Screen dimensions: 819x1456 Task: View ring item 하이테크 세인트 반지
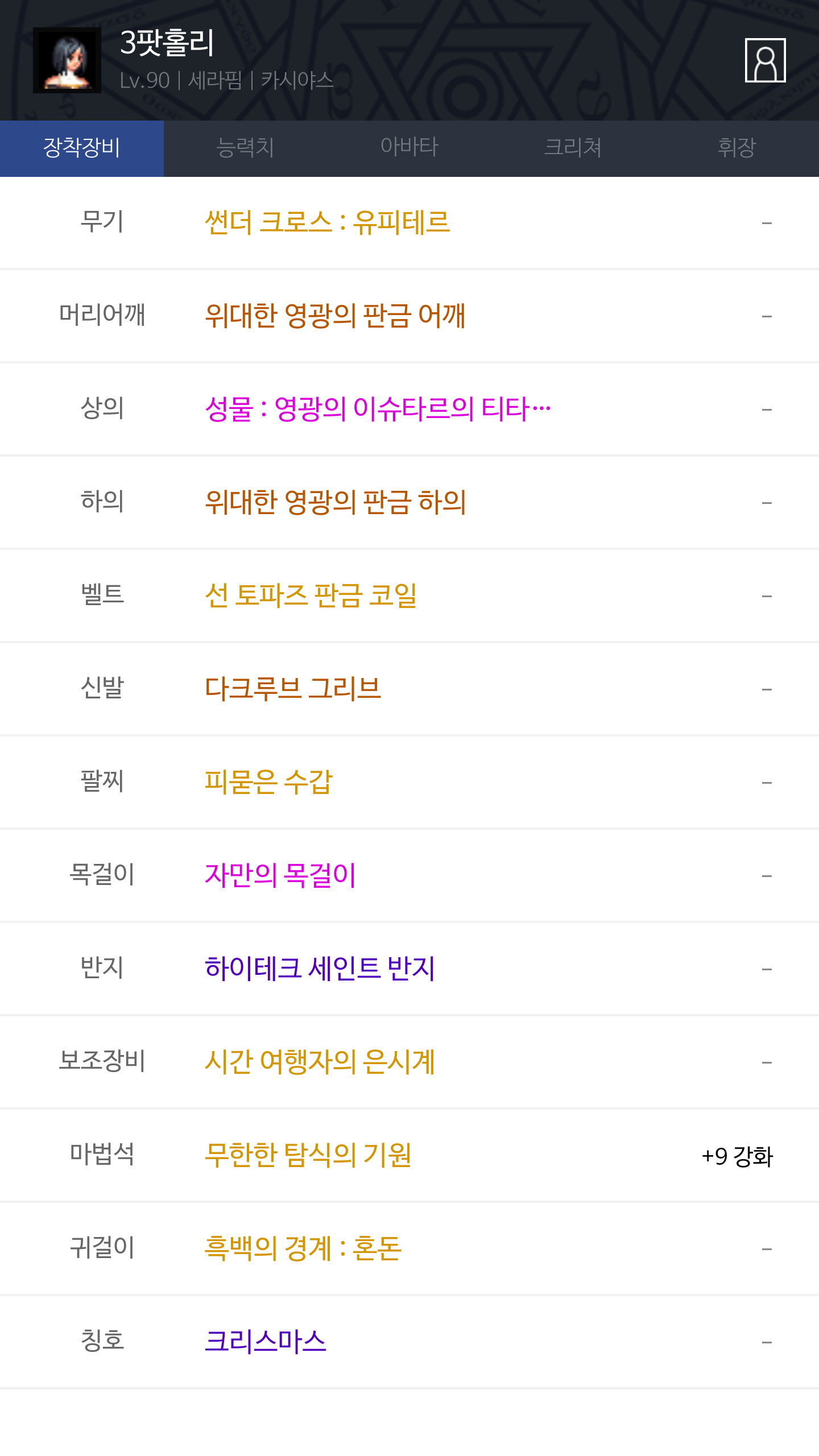coord(320,969)
